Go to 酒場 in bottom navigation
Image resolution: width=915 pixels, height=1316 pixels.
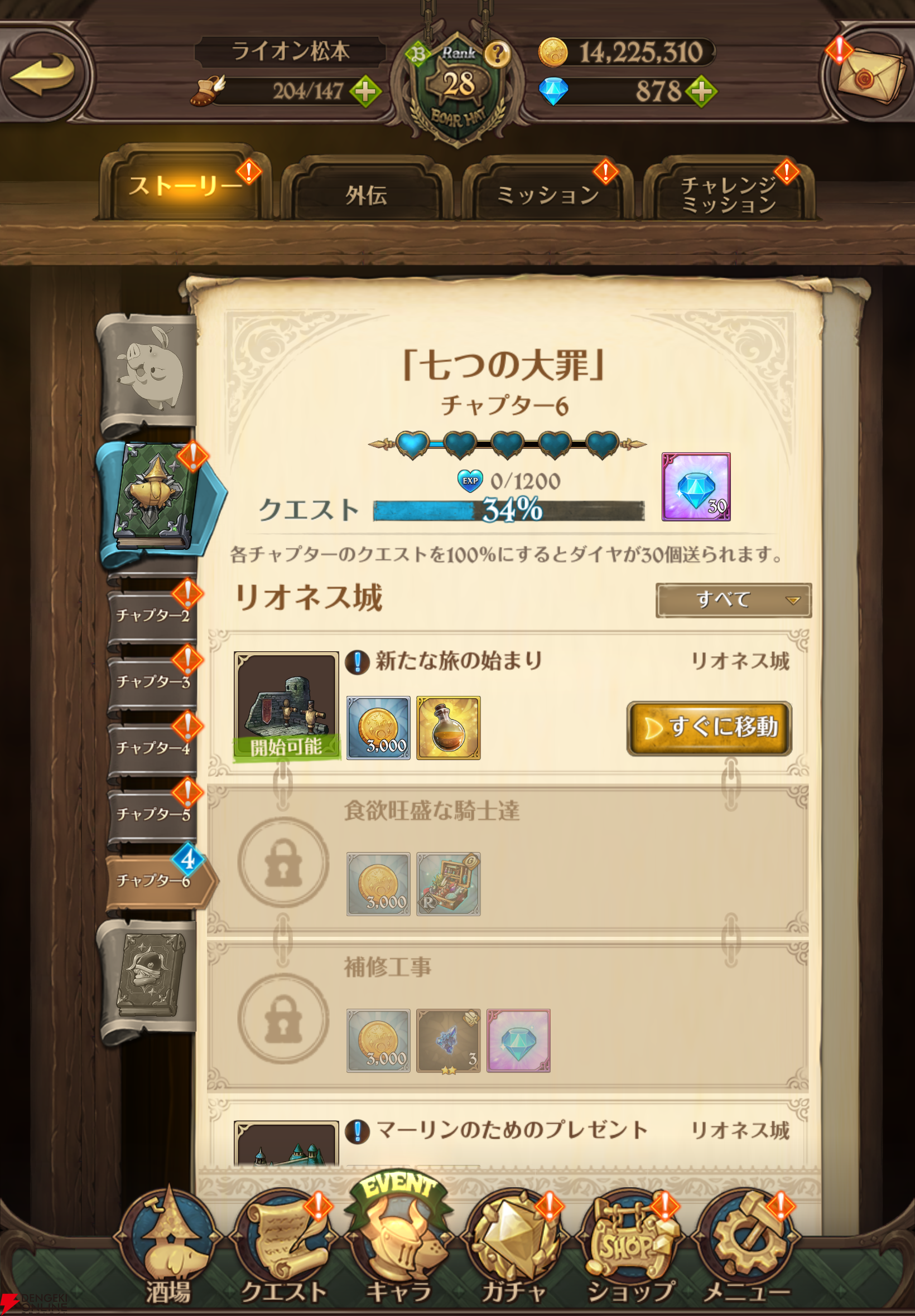tap(167, 1248)
